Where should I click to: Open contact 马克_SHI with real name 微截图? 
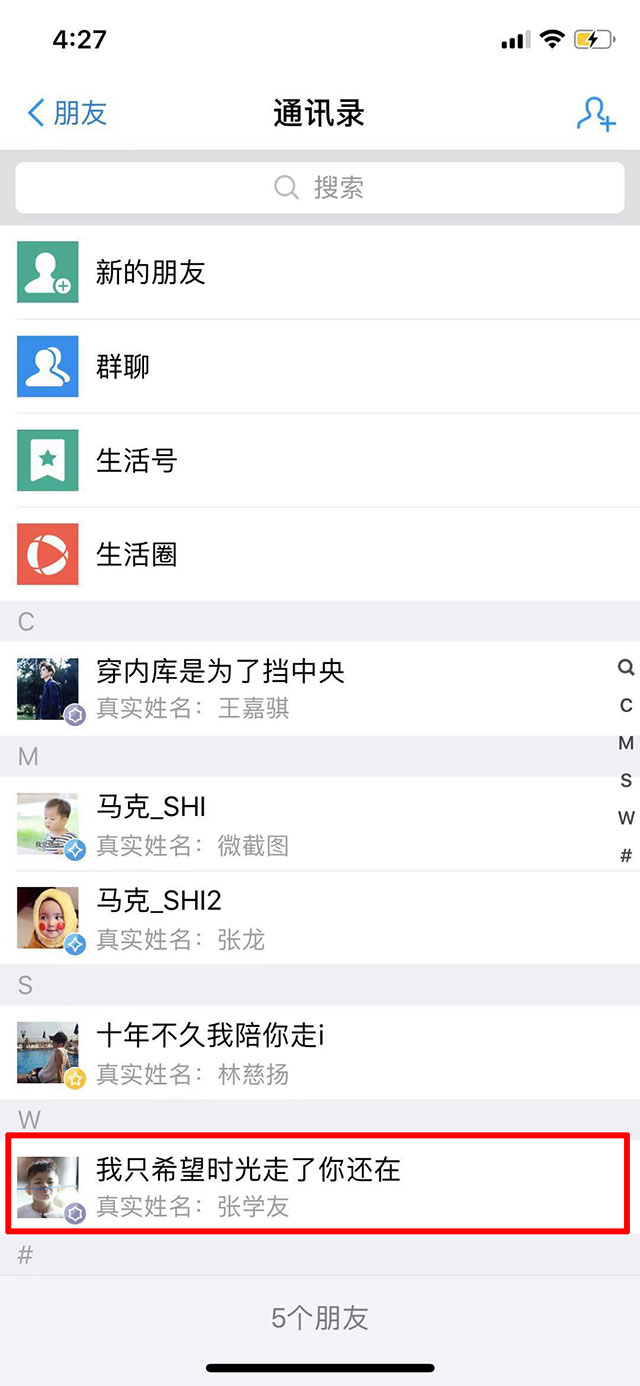(300, 824)
